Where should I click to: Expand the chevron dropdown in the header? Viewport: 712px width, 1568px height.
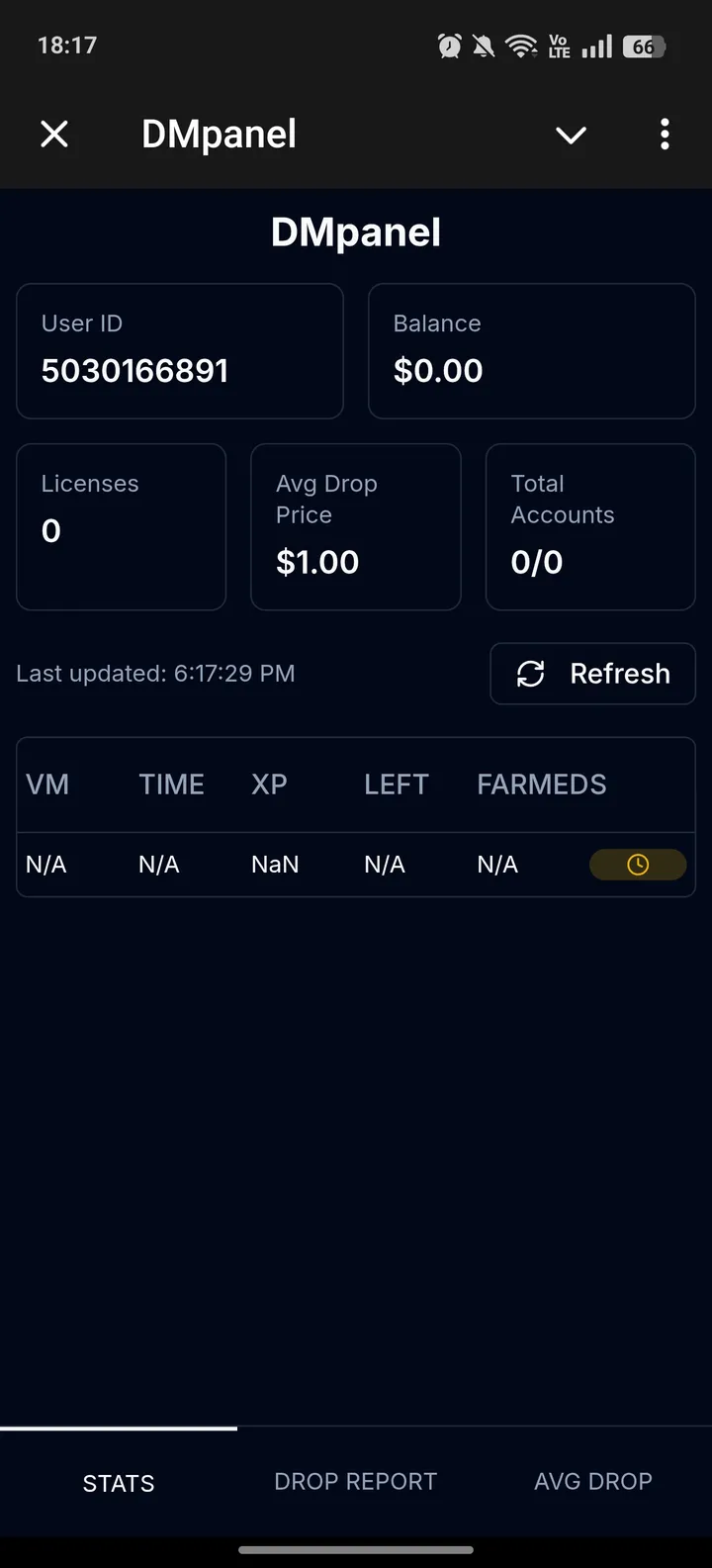tap(571, 135)
